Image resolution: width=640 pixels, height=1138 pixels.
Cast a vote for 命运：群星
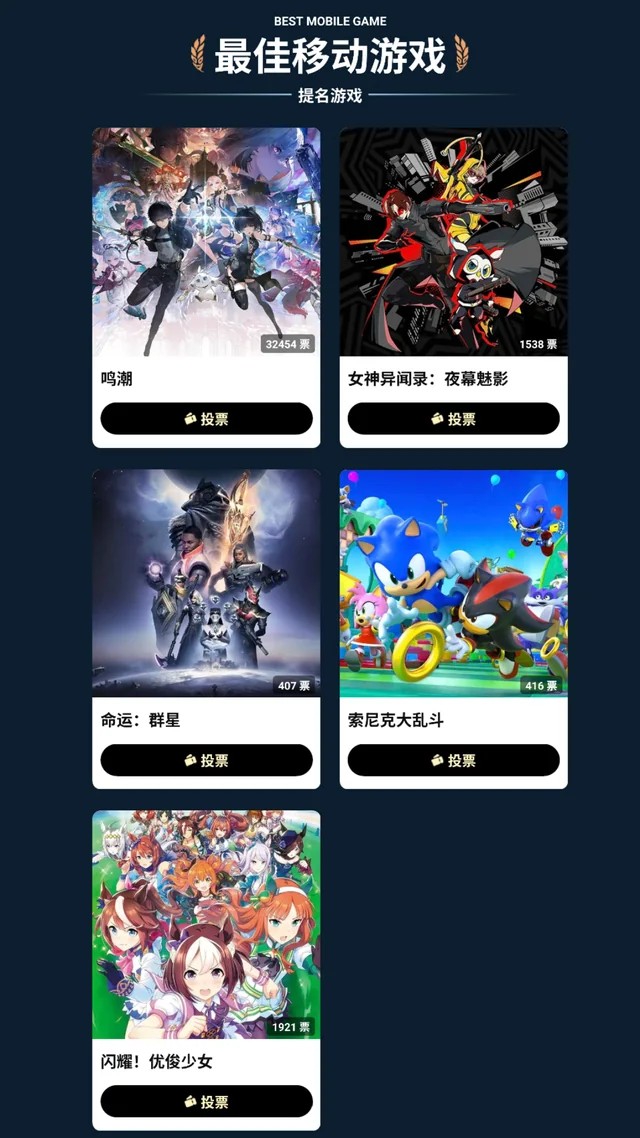tap(206, 760)
